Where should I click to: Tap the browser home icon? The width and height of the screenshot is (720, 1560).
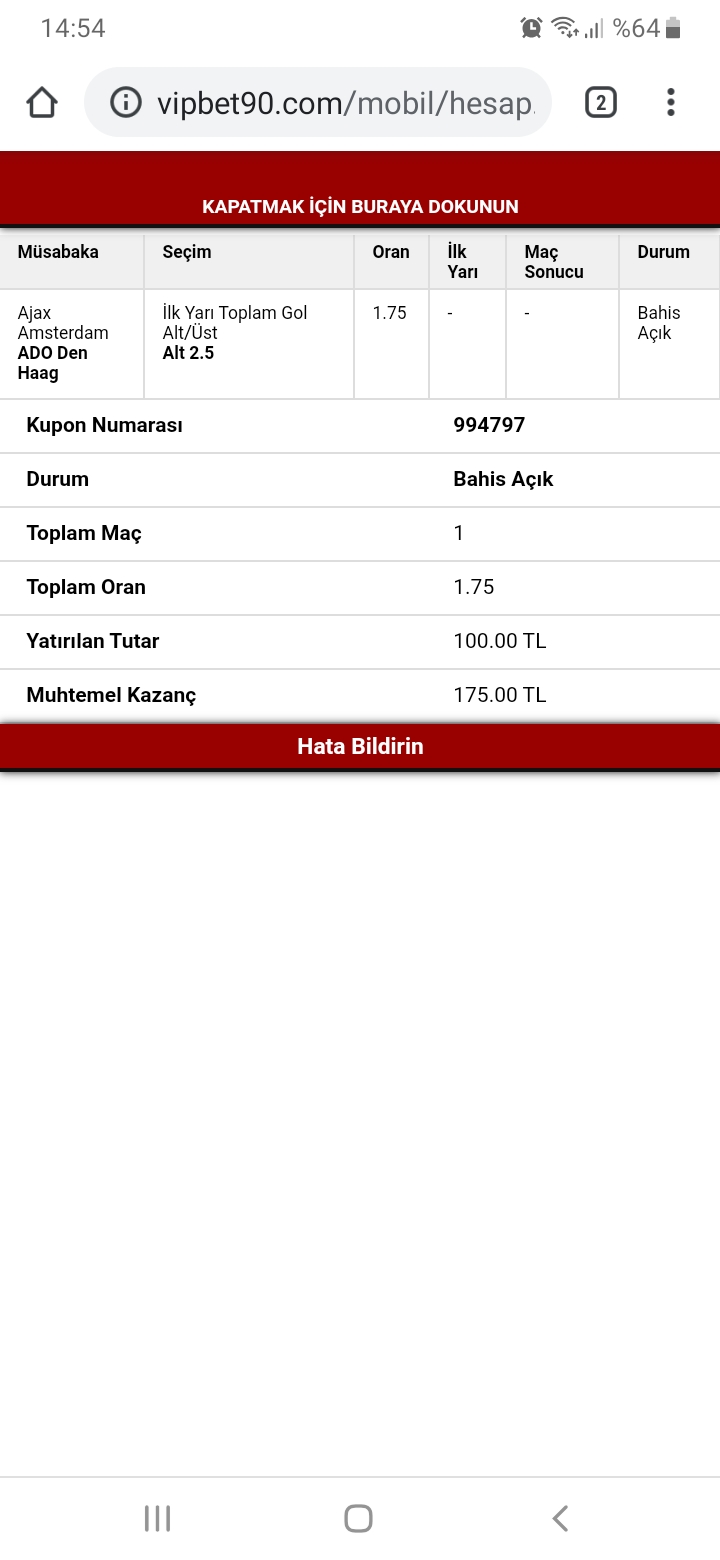click(x=42, y=102)
